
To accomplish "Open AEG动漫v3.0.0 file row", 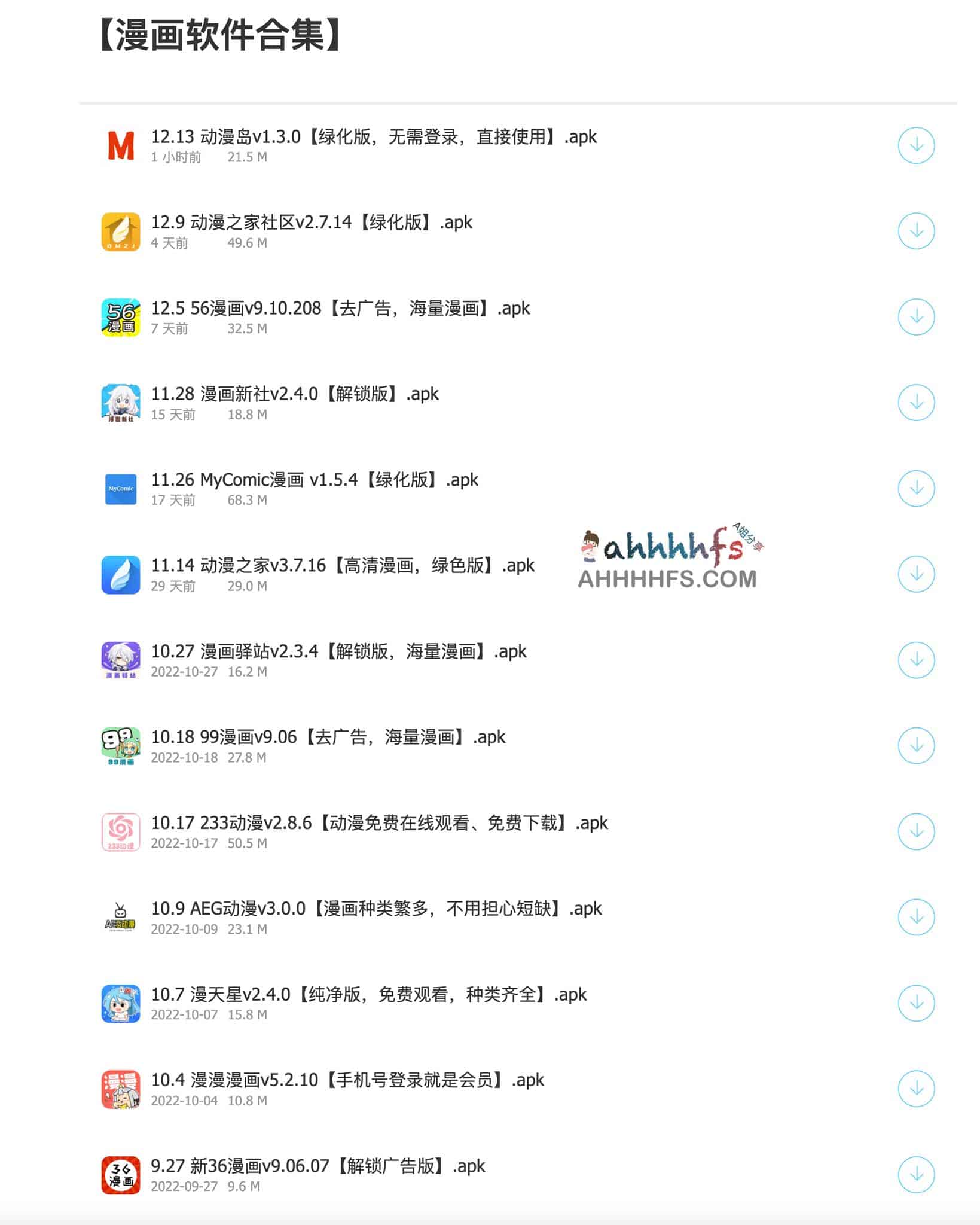I will click(376, 909).
